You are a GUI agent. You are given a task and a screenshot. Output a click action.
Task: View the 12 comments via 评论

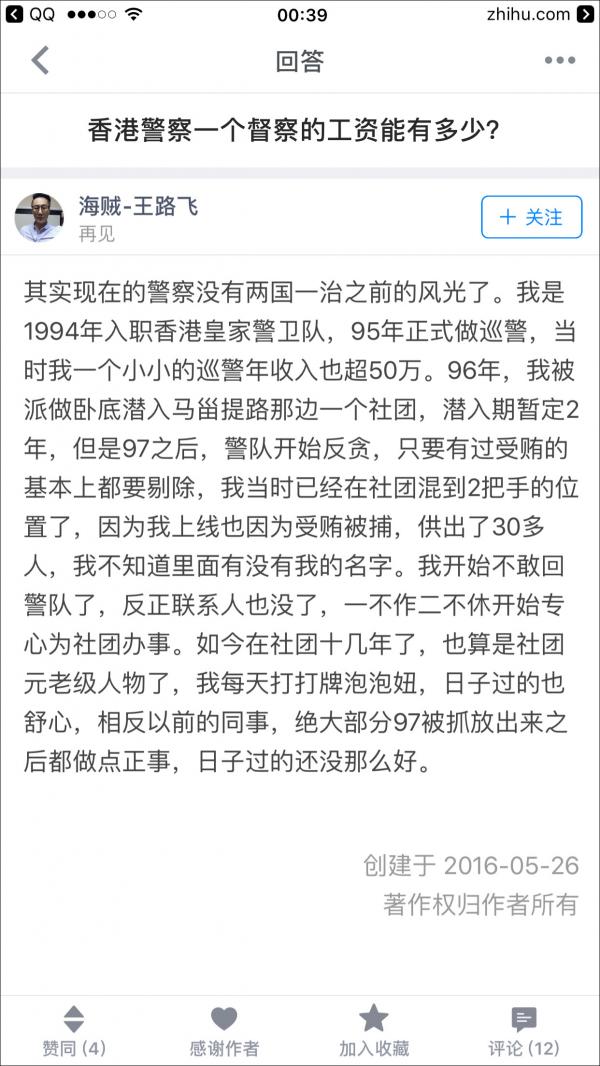click(523, 1031)
